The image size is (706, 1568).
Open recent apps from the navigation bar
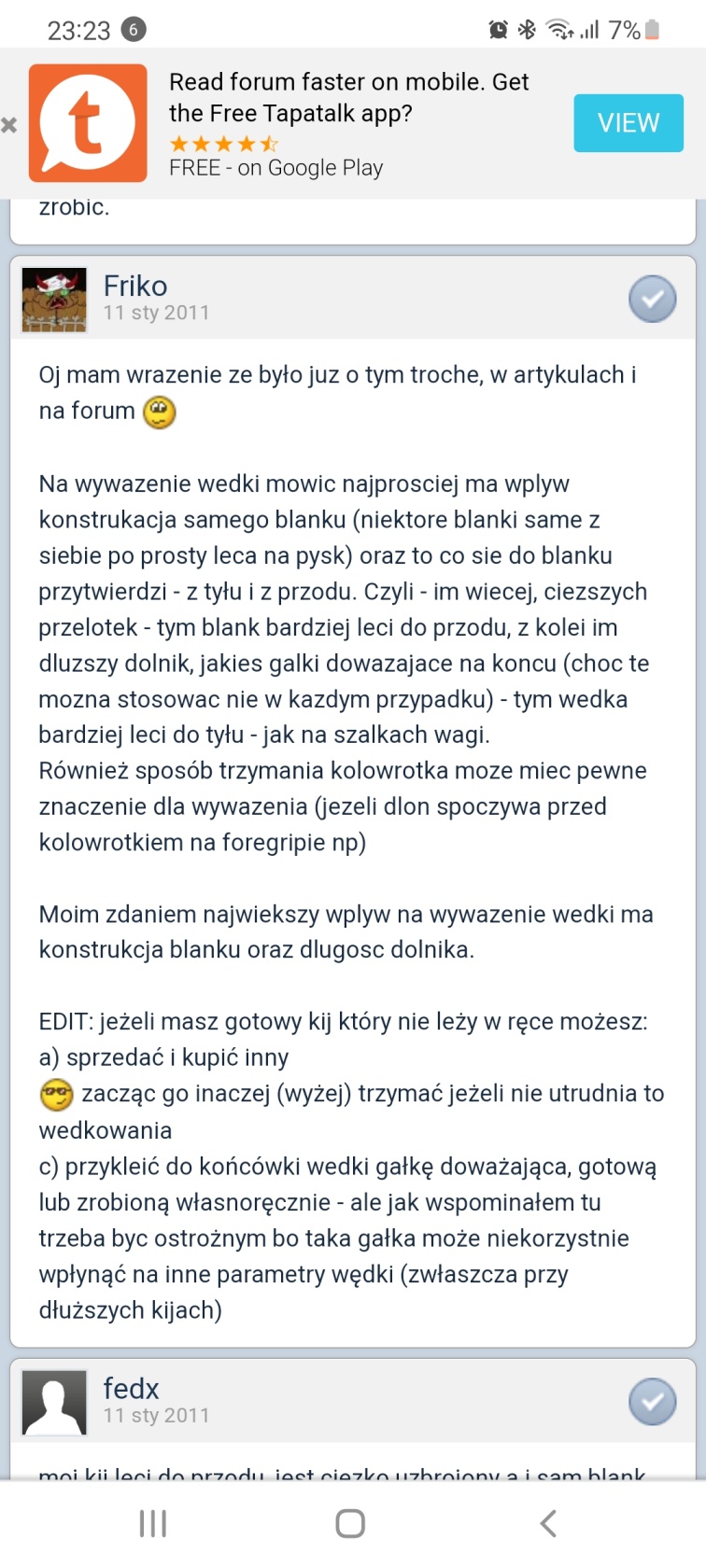[153, 1523]
